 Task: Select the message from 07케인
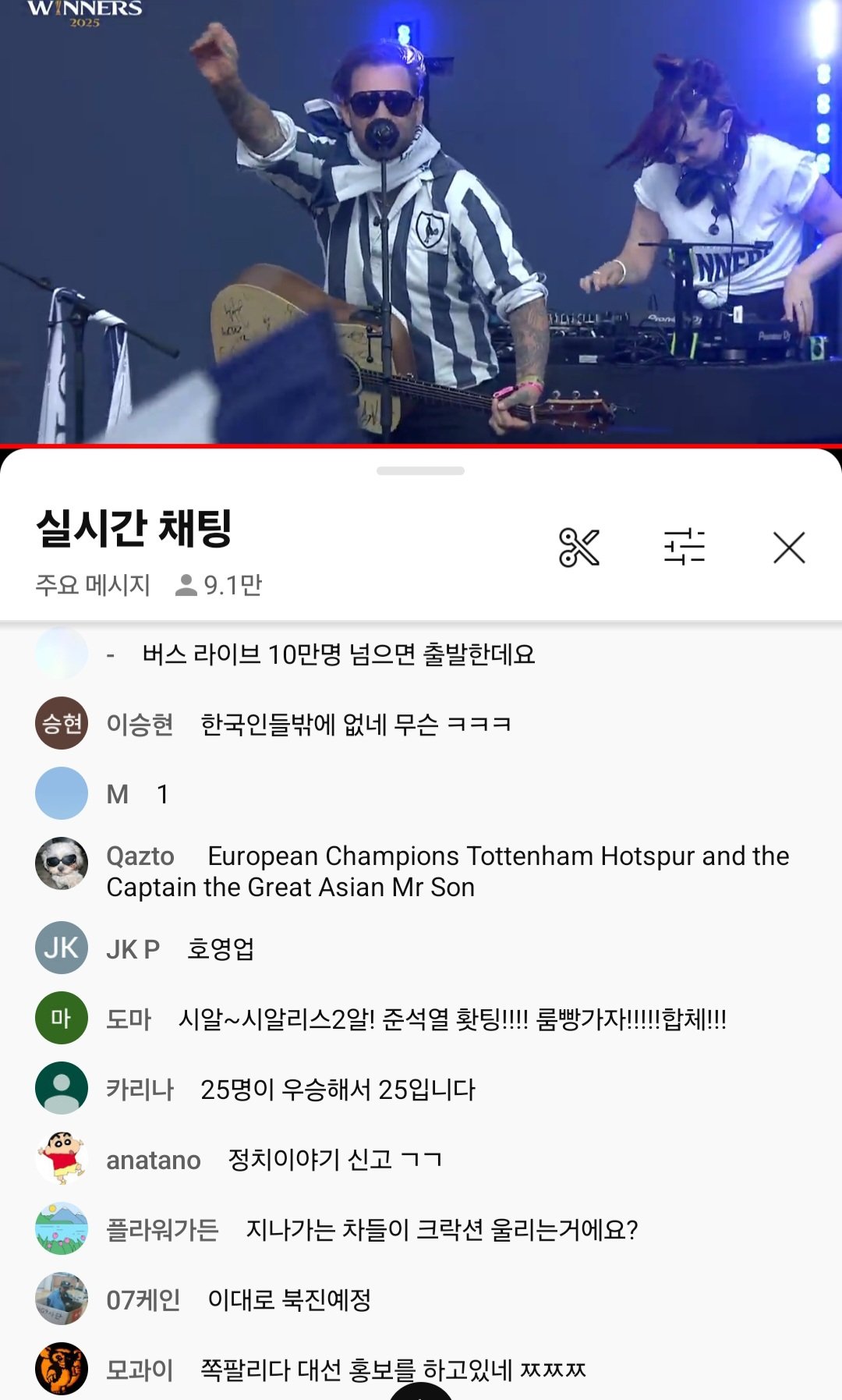coord(288,1300)
